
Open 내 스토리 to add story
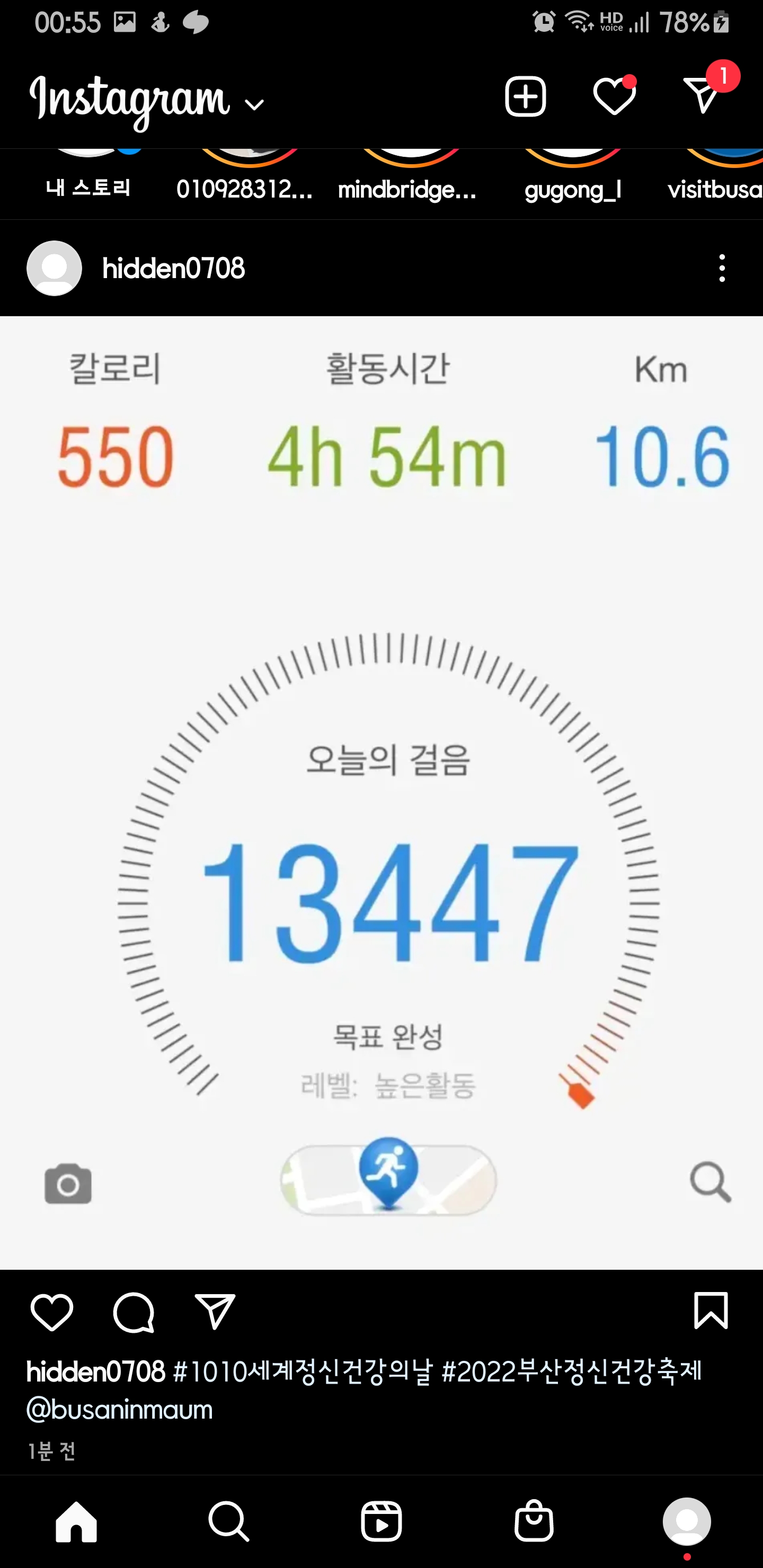tap(88, 176)
